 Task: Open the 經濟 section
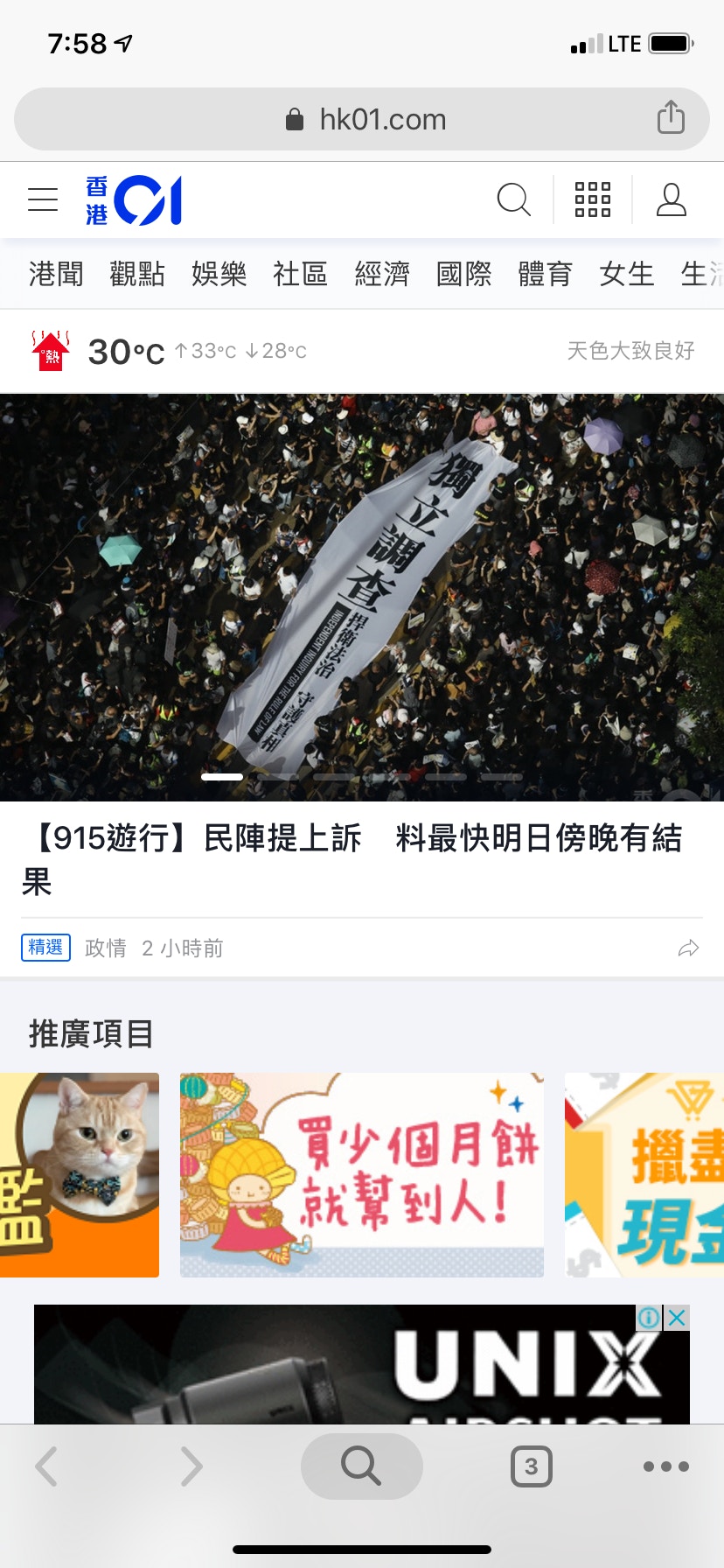pyautogui.click(x=382, y=274)
